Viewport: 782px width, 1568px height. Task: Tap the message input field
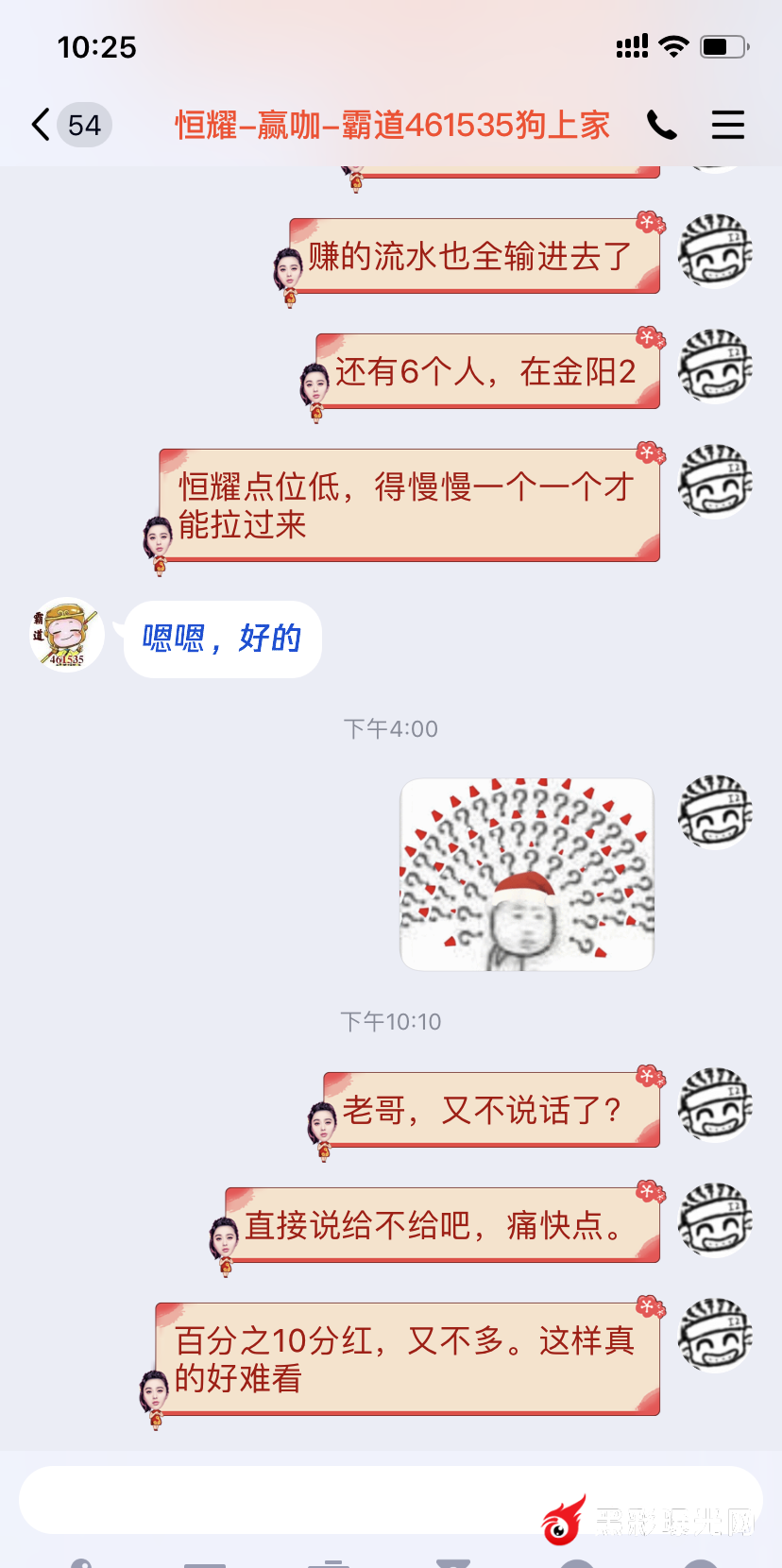pos(283,1499)
